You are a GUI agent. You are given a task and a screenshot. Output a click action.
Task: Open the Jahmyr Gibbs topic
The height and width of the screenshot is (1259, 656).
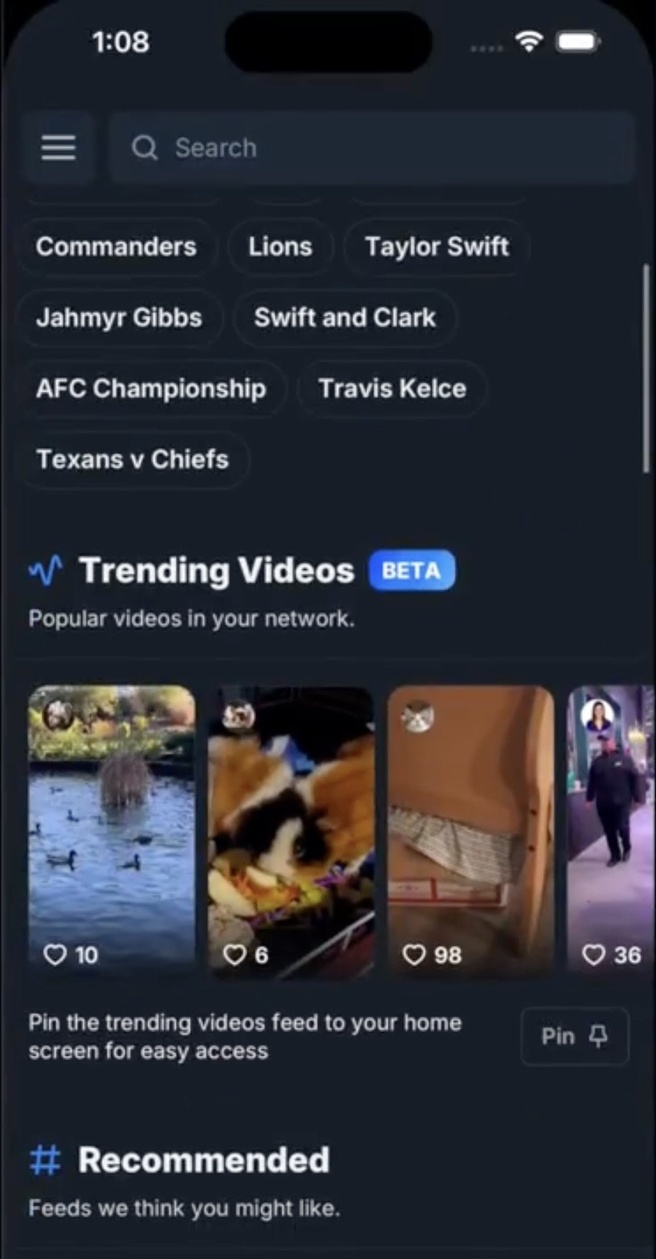(119, 318)
